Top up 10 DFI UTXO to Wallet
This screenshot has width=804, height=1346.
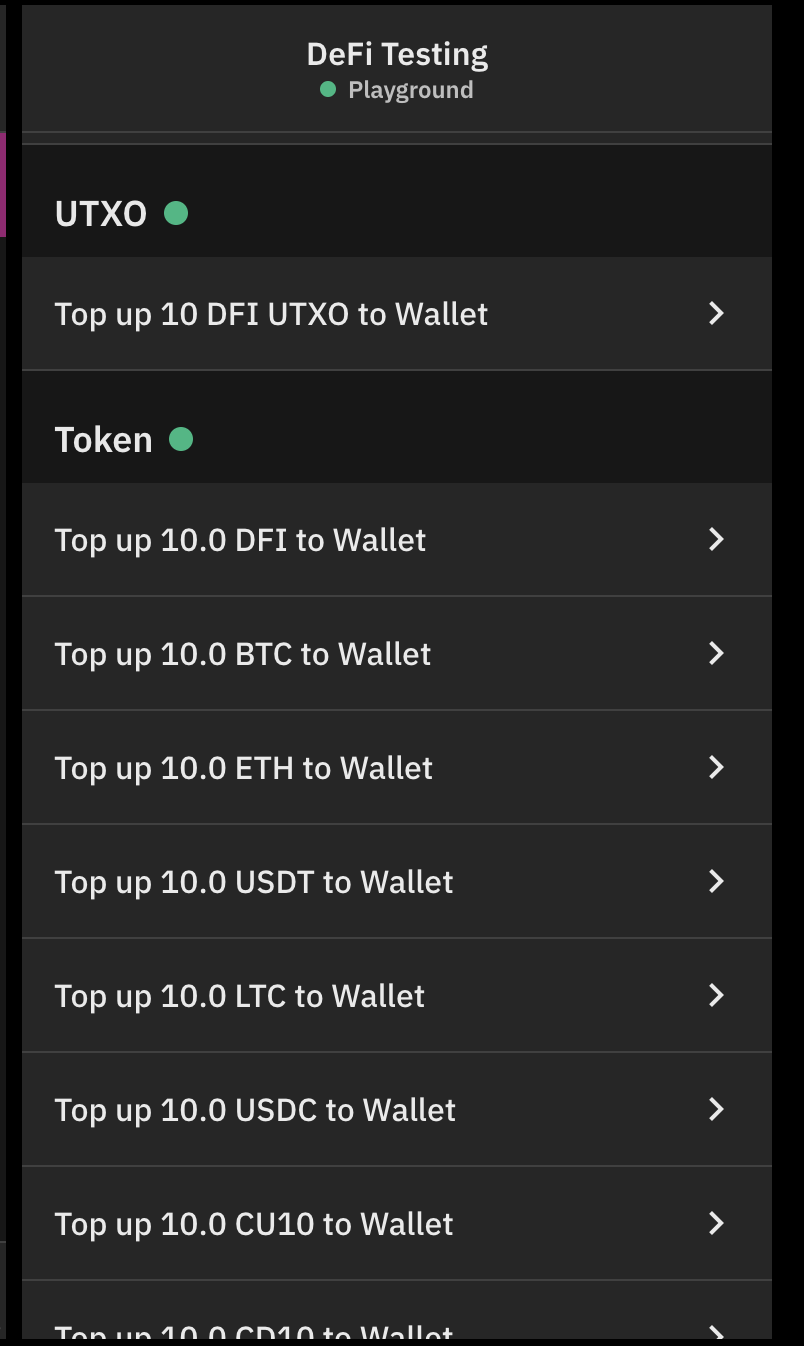pyautogui.click(x=396, y=314)
